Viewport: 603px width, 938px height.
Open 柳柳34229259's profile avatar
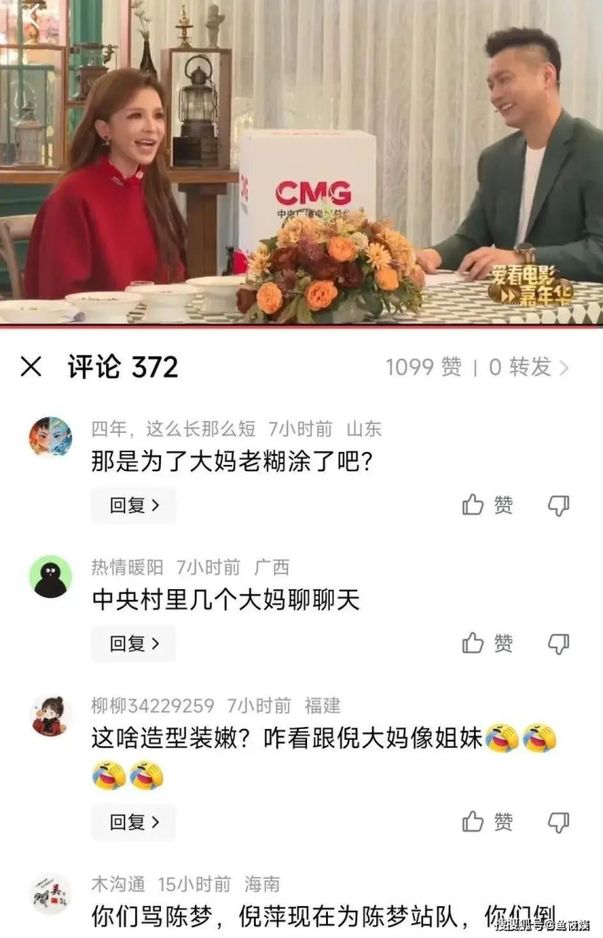(x=50, y=715)
